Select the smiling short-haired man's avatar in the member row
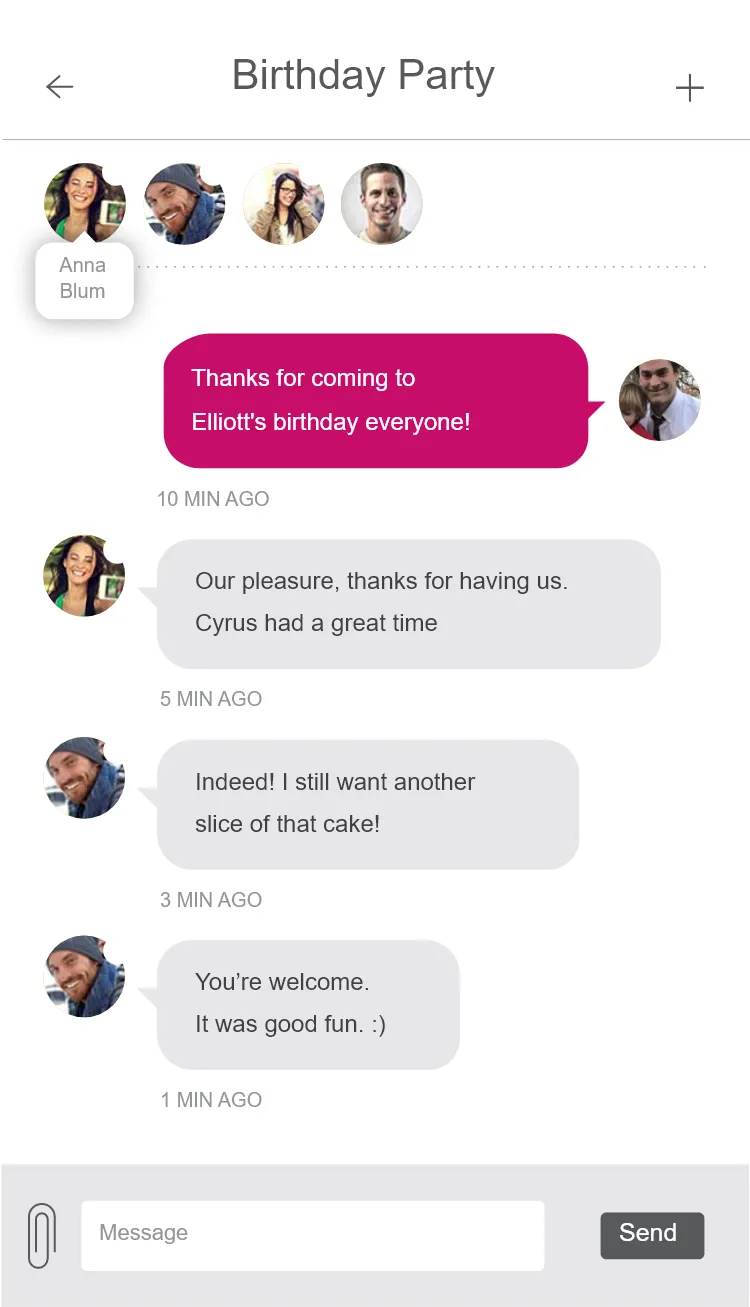750x1307 pixels. [x=382, y=203]
